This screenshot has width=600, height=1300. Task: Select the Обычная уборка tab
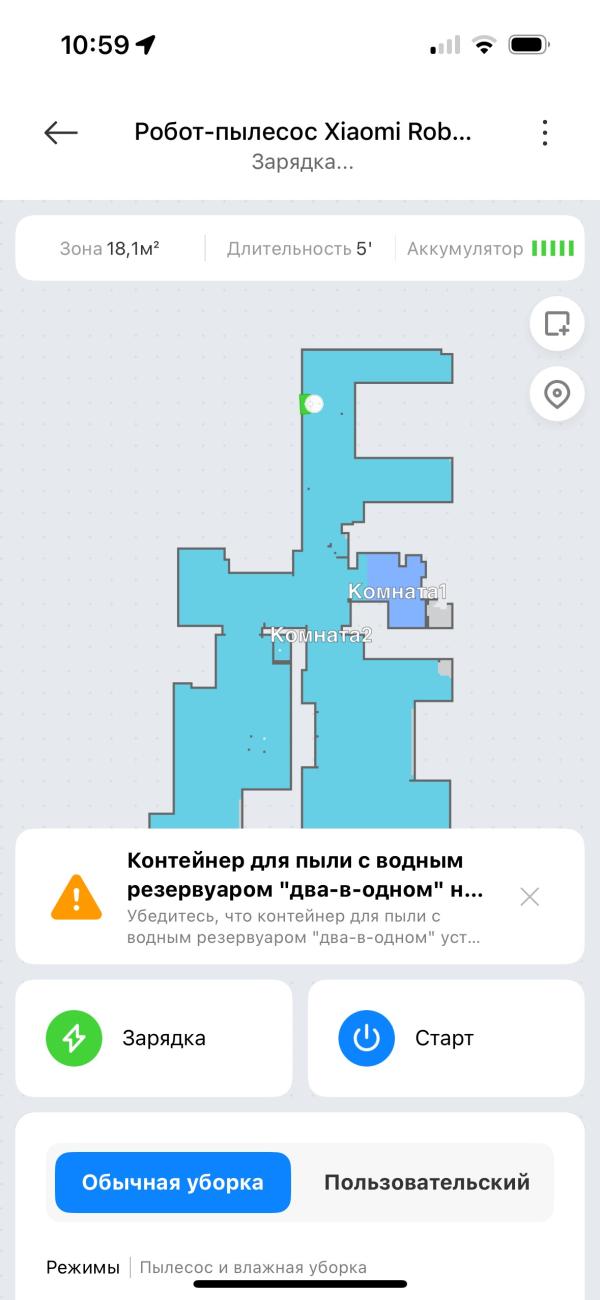(x=173, y=1183)
